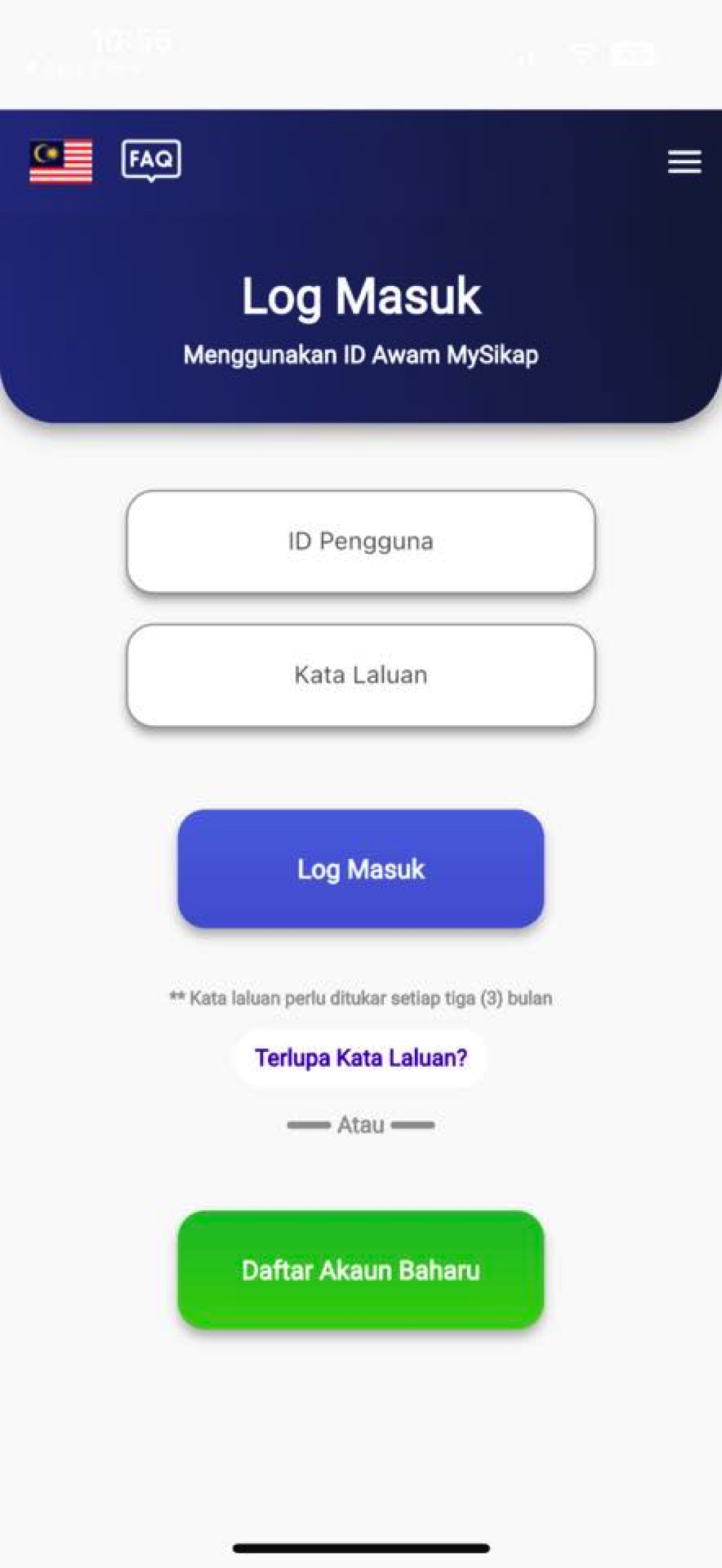Open the hamburger menu

[x=684, y=162]
